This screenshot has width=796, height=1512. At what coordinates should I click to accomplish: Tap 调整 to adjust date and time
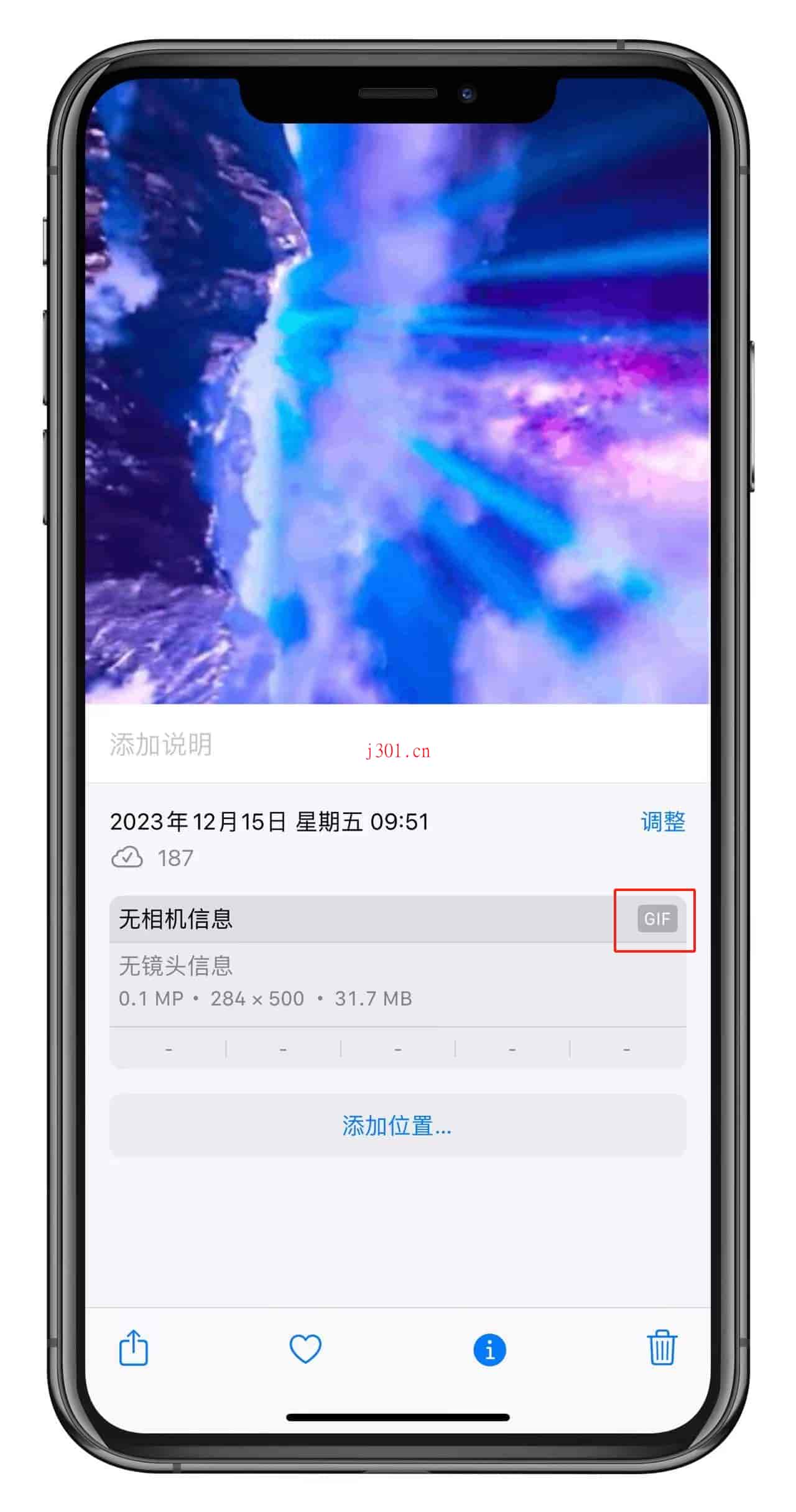click(662, 821)
